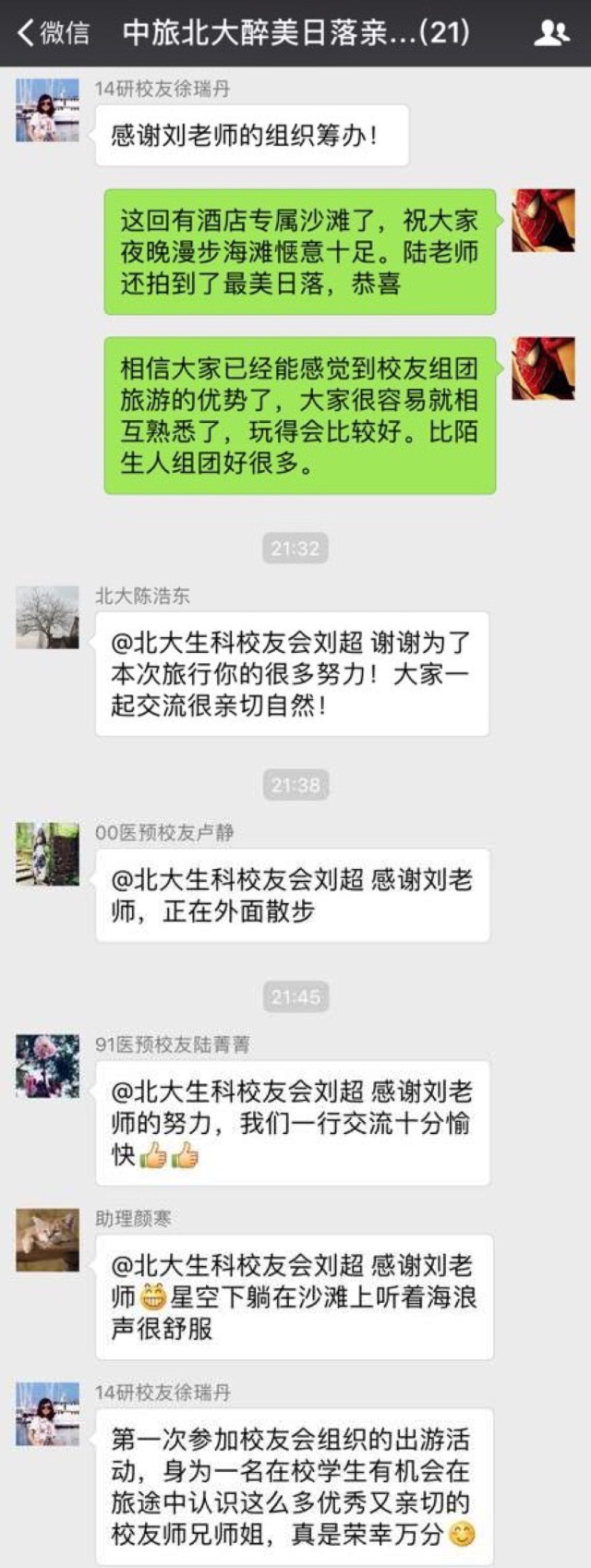This screenshot has width=591, height=1568.
Task: Open 徐瑞丹's avatar beside 第一次参加校友会 message
Action: pos(47,1414)
